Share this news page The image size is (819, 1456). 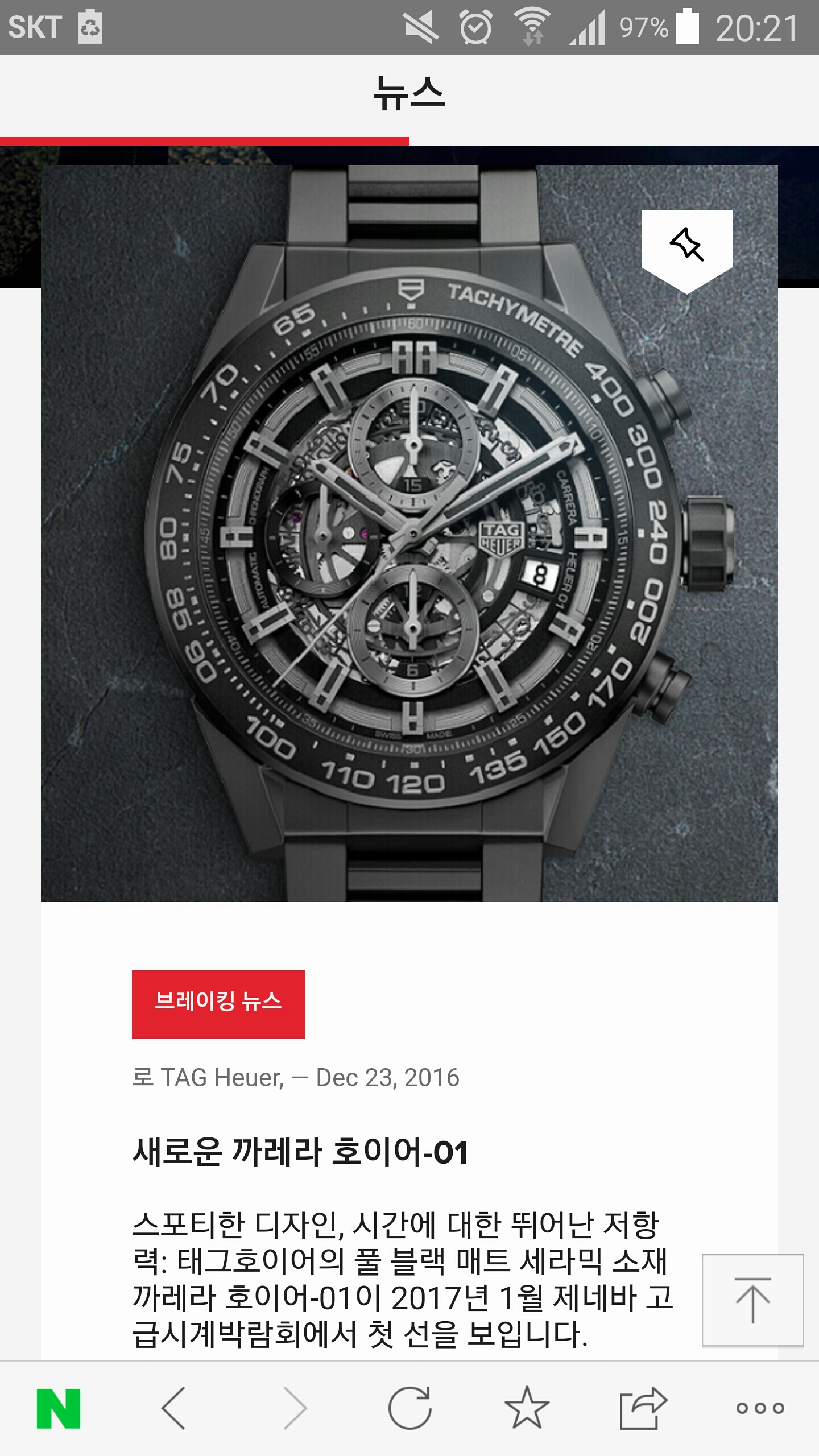click(x=643, y=1408)
